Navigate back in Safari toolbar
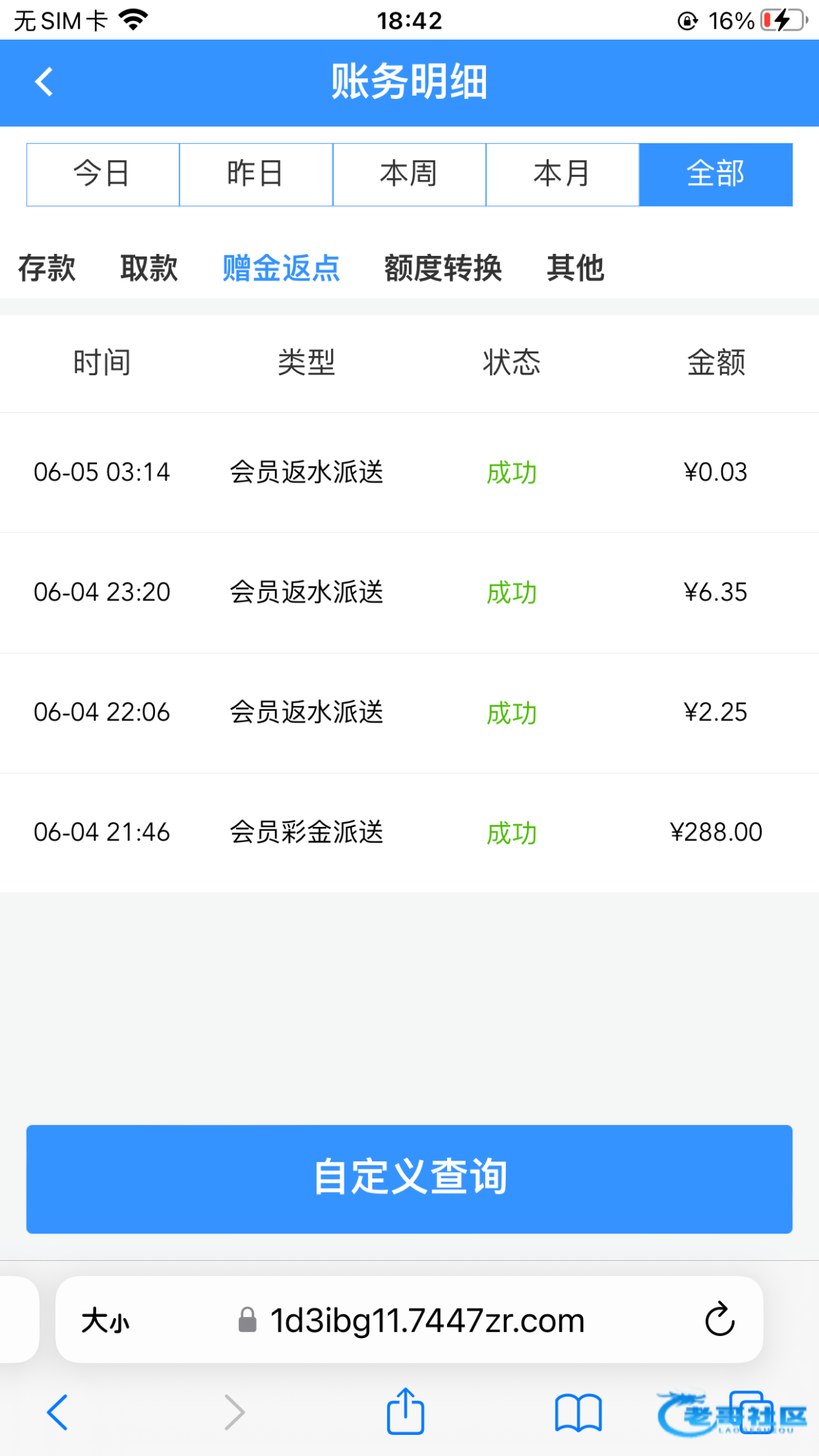Image resolution: width=819 pixels, height=1456 pixels. [x=57, y=1412]
